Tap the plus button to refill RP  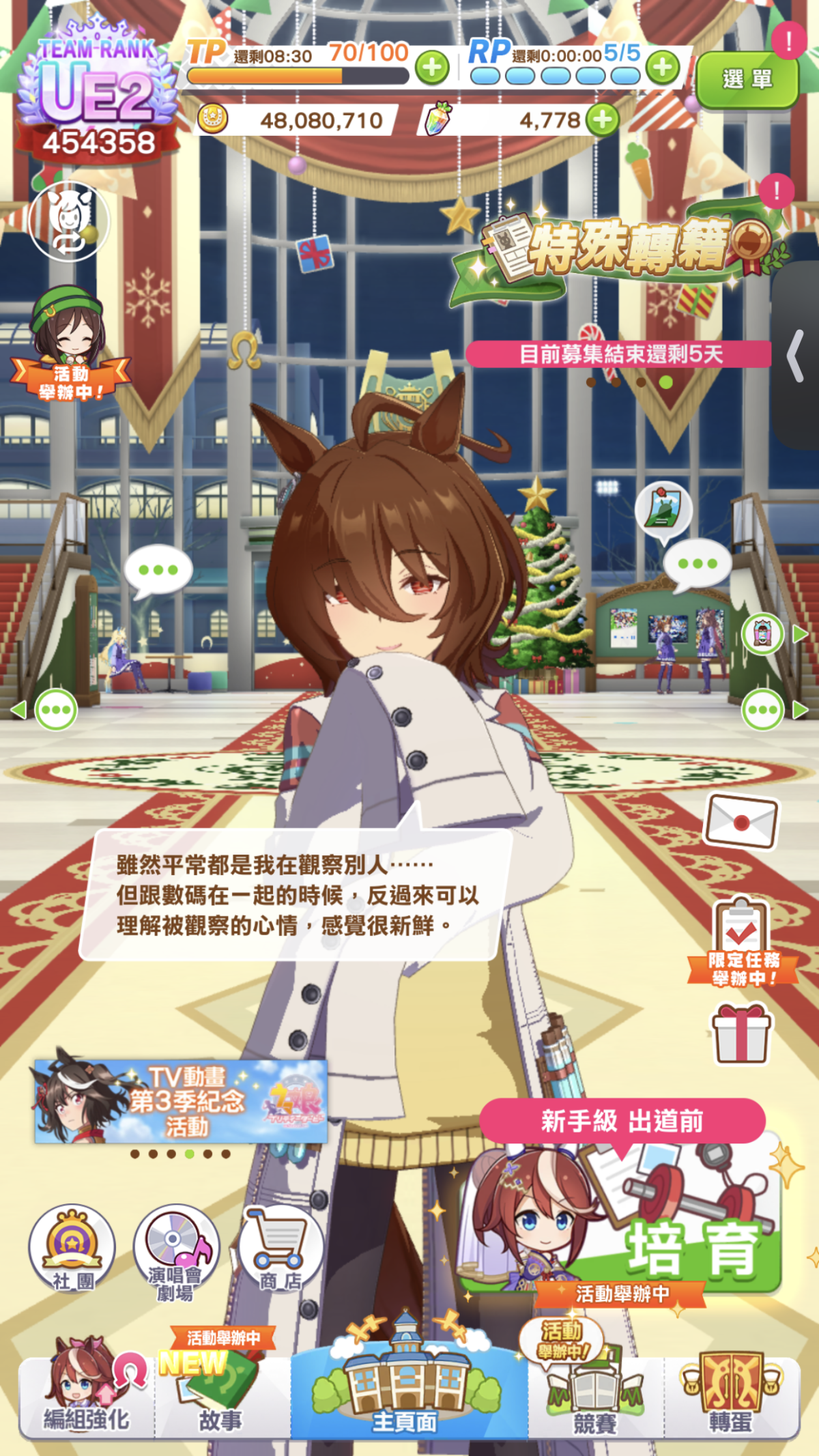click(663, 68)
